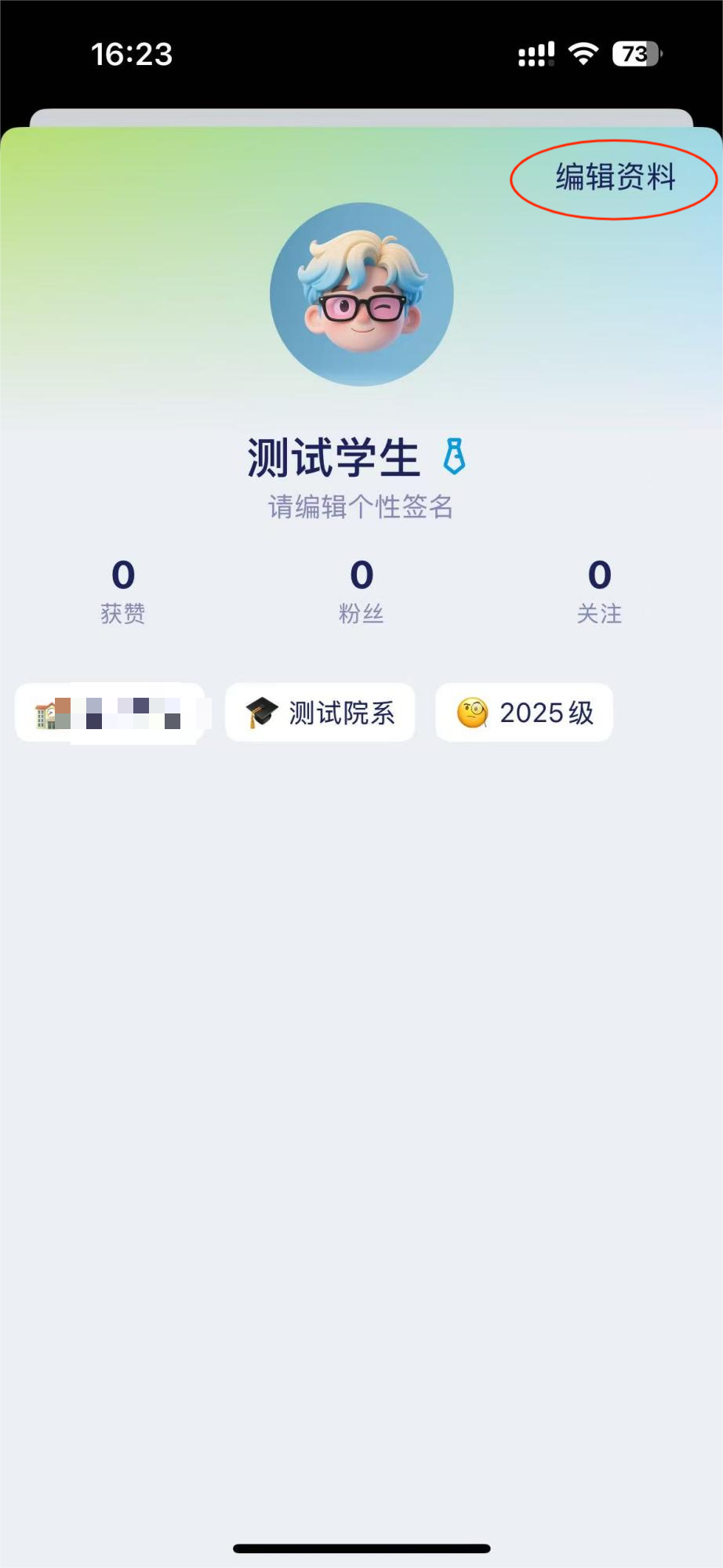Image resolution: width=723 pixels, height=1568 pixels.
Task: Tap 请编辑个性签名 to add signature
Action: tap(361, 507)
